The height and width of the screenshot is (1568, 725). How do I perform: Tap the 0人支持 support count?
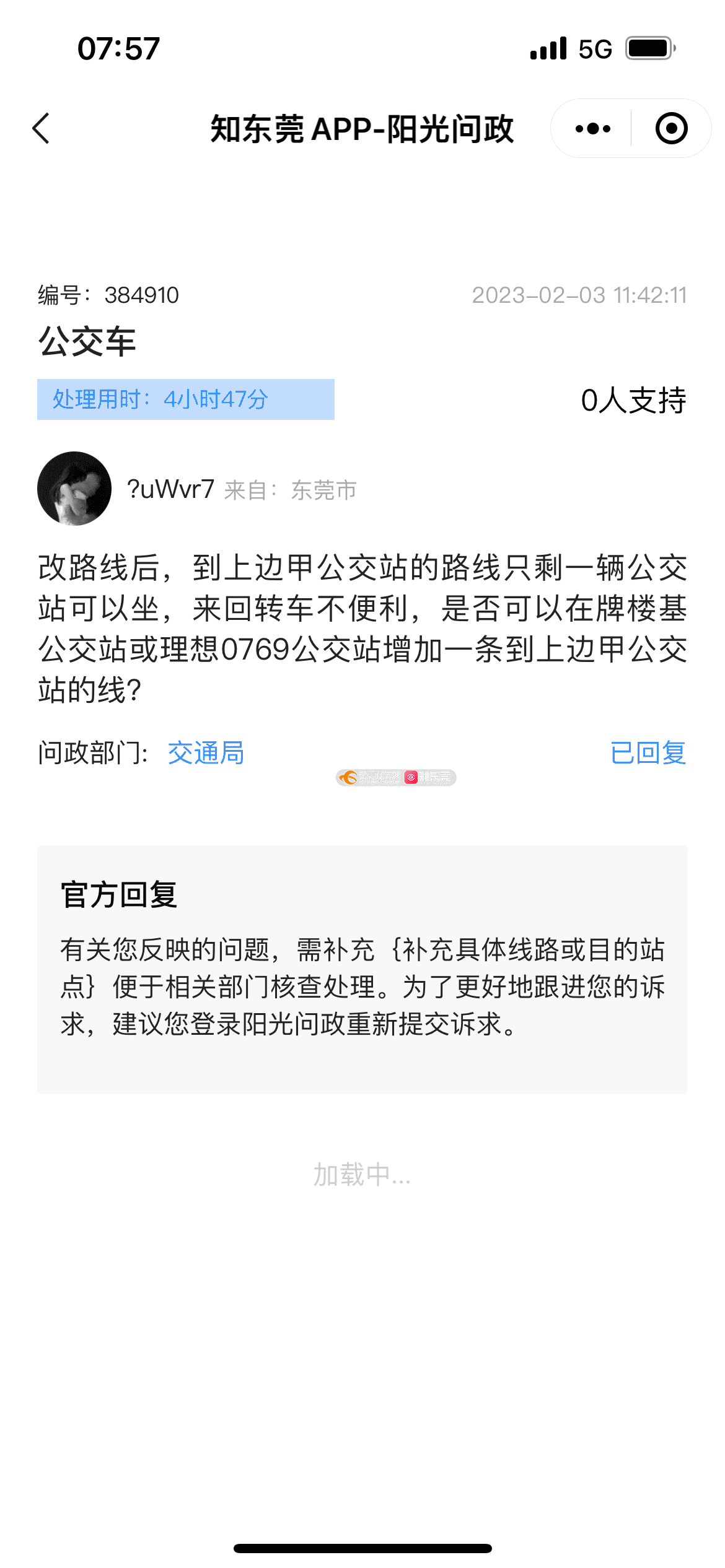pos(633,400)
